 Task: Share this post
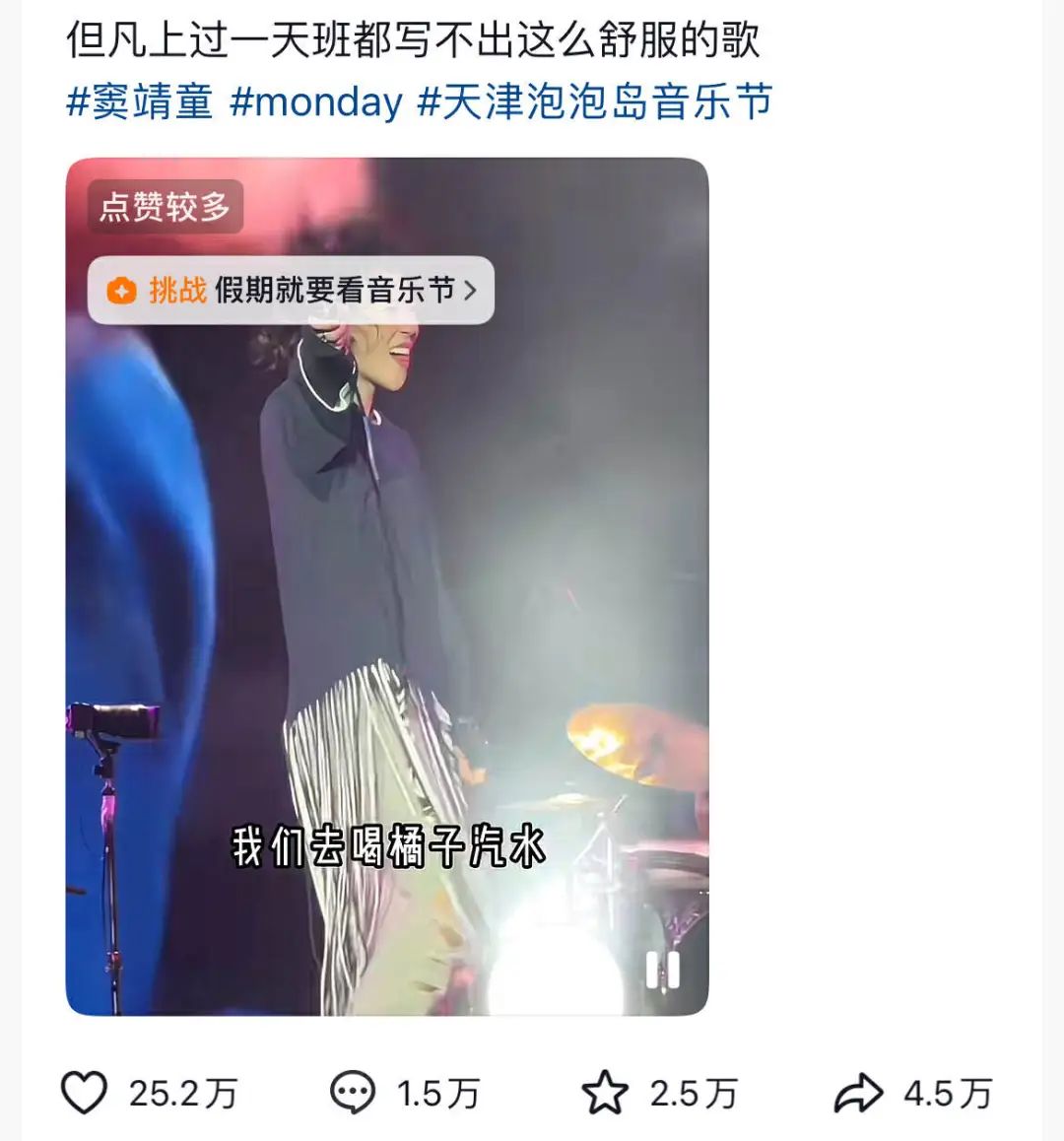858,1093
